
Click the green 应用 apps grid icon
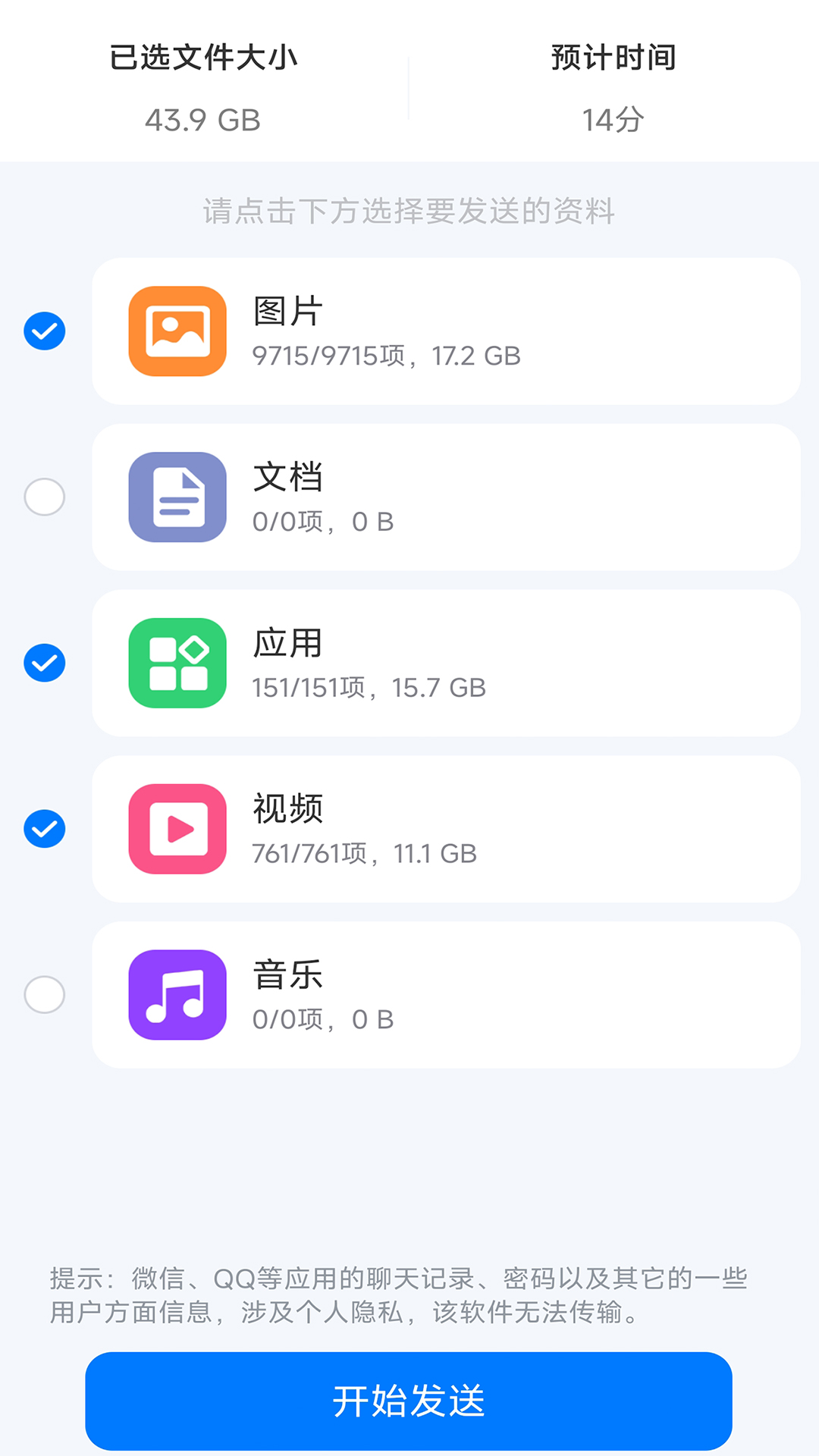point(177,662)
